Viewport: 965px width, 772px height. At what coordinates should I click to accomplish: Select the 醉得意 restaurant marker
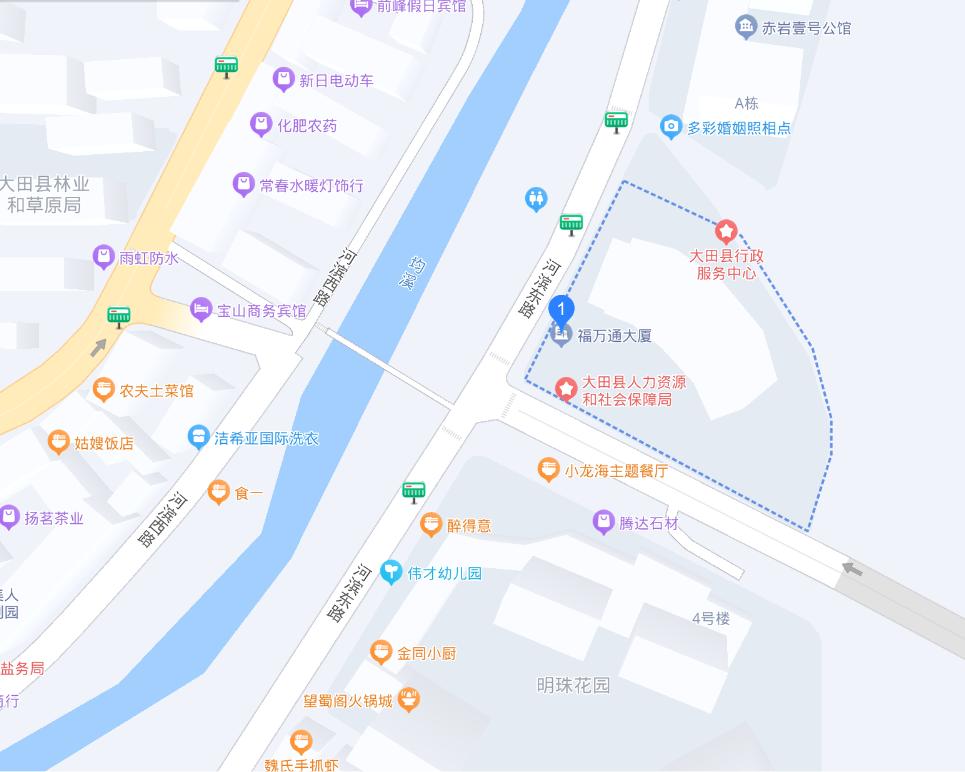pyautogui.click(x=431, y=524)
